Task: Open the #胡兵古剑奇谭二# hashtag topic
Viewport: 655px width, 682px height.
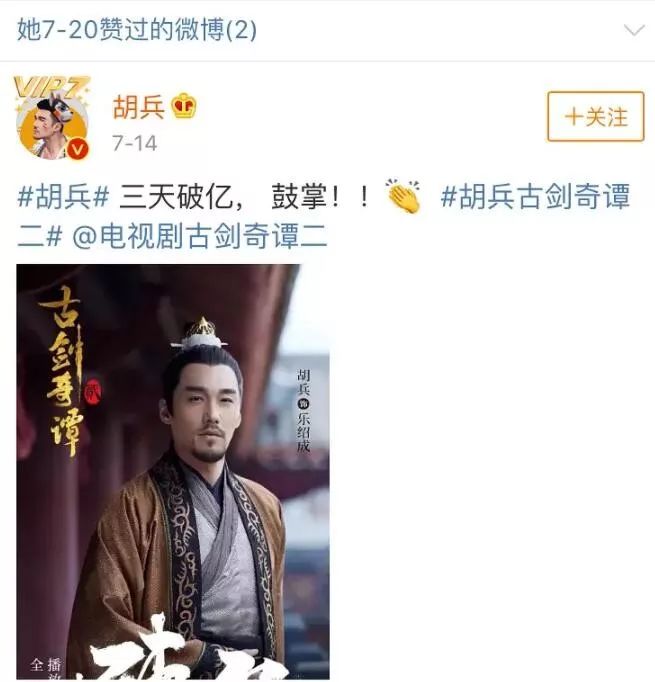Action: tap(535, 196)
